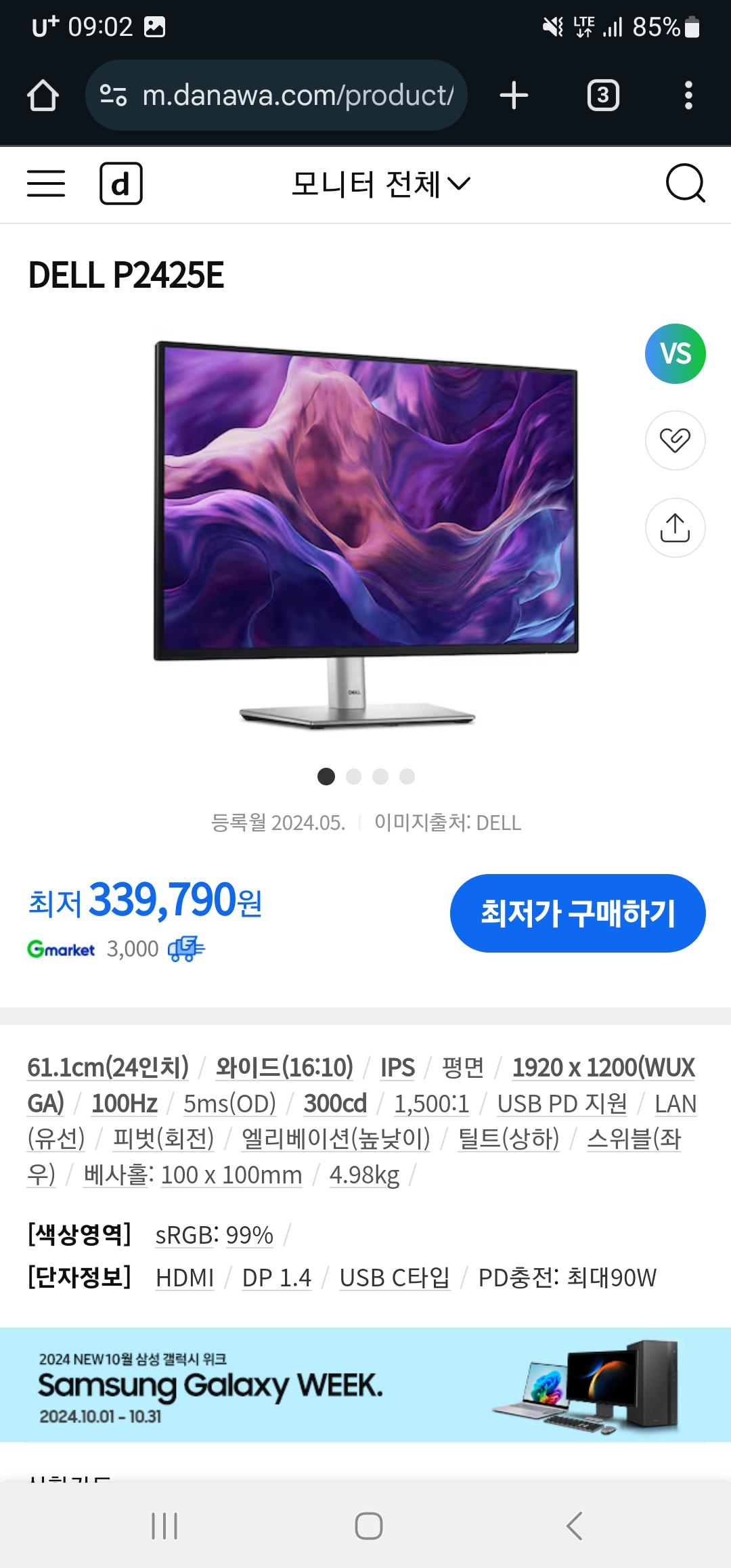Tap the IPS panel spec link

tap(397, 1068)
